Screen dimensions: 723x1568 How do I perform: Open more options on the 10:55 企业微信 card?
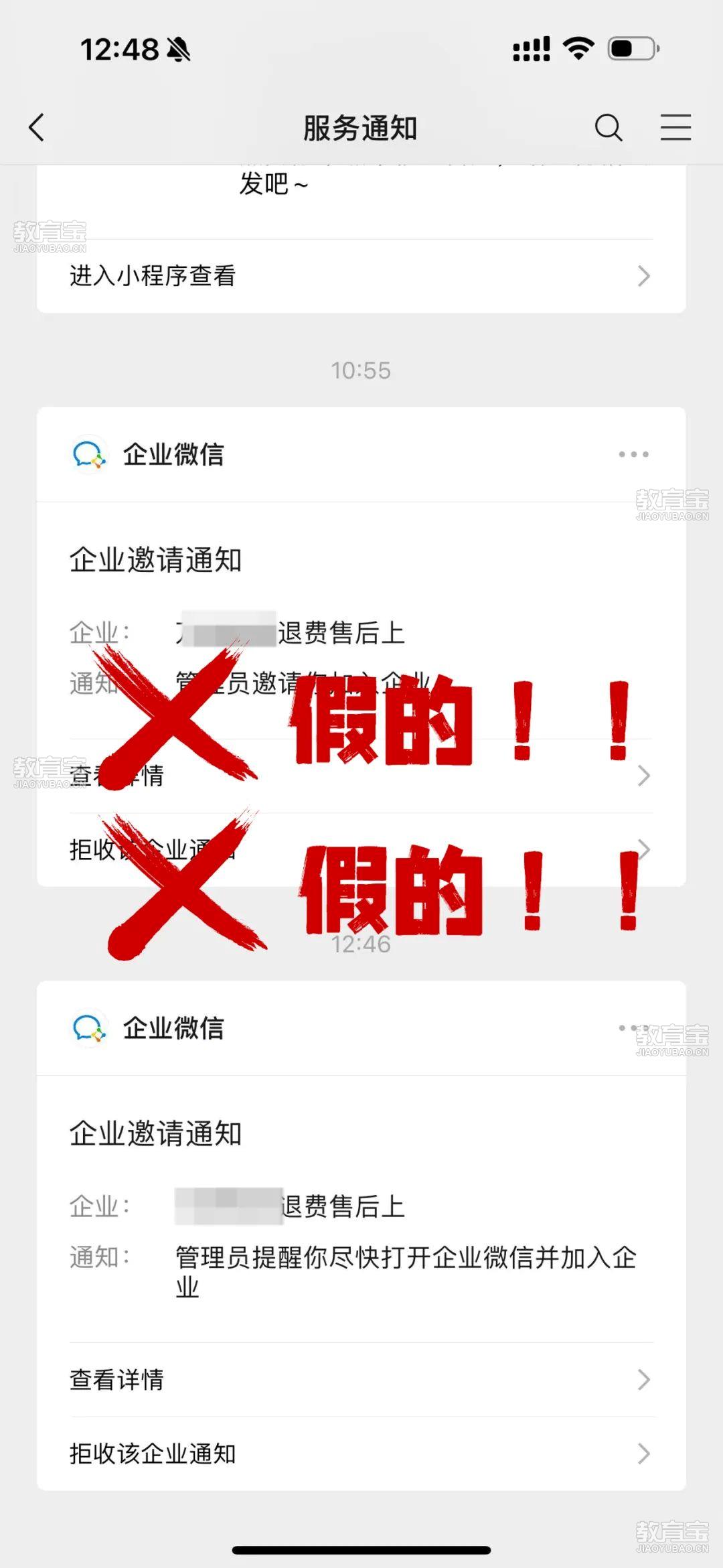(633, 454)
